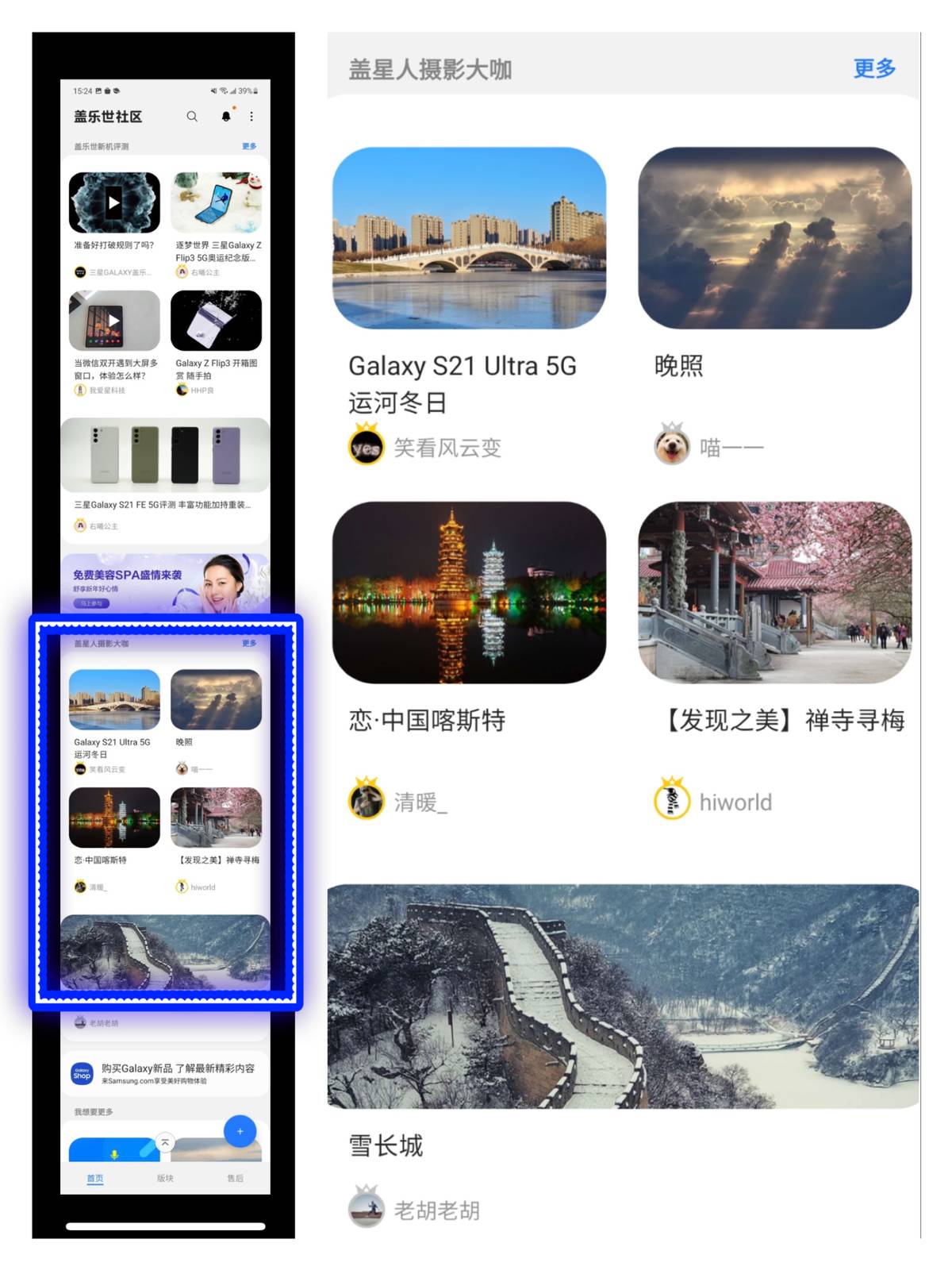
Task: Select the 首页 tab
Action: (94, 1179)
